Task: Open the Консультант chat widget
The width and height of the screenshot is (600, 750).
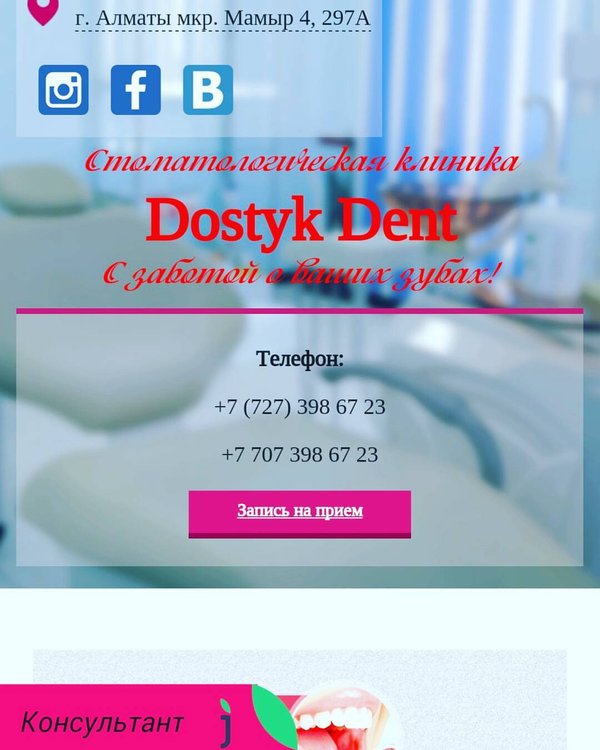Action: click(x=110, y=722)
